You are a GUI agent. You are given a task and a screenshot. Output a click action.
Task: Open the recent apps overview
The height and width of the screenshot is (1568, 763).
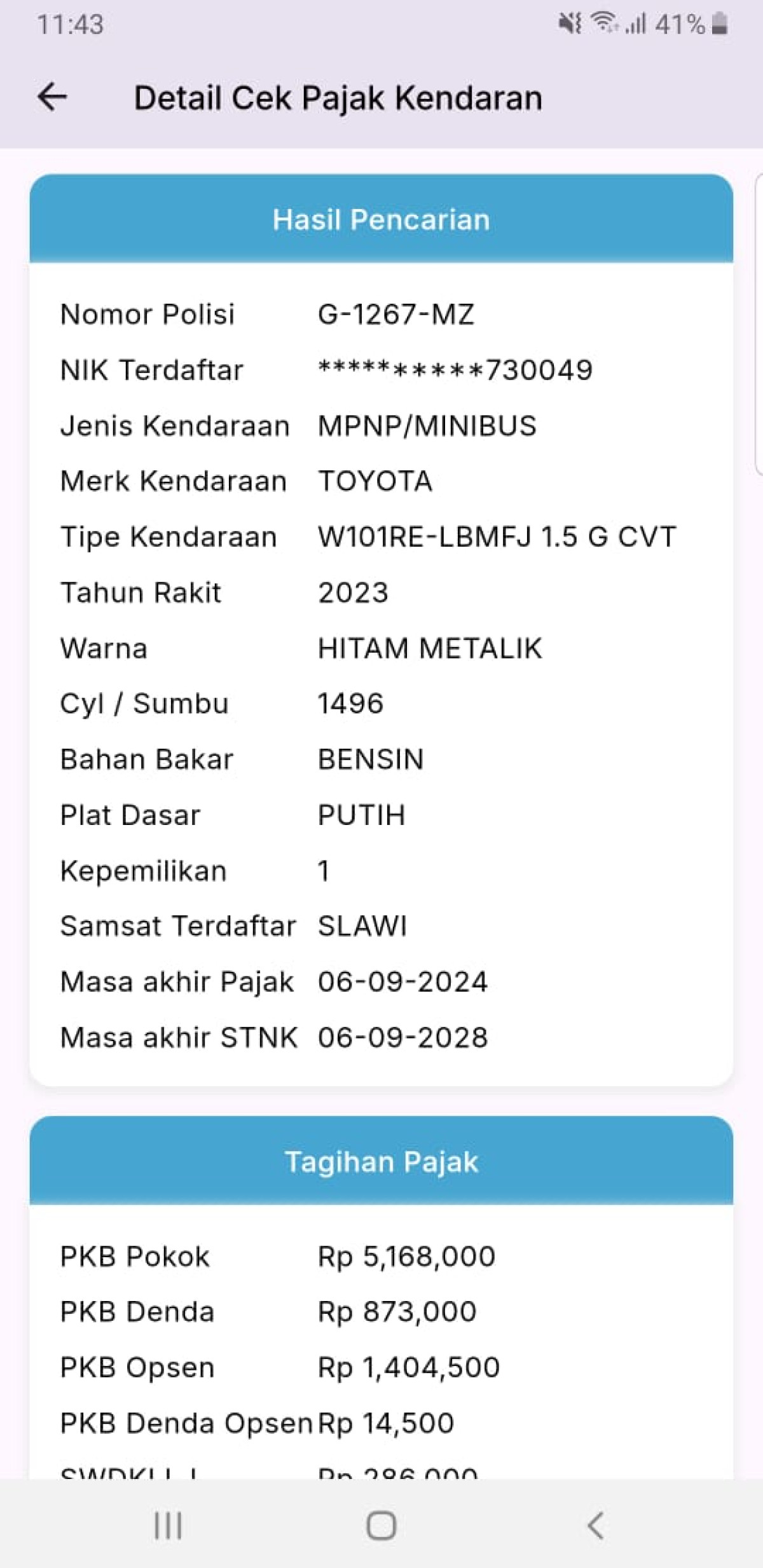click(x=168, y=1525)
